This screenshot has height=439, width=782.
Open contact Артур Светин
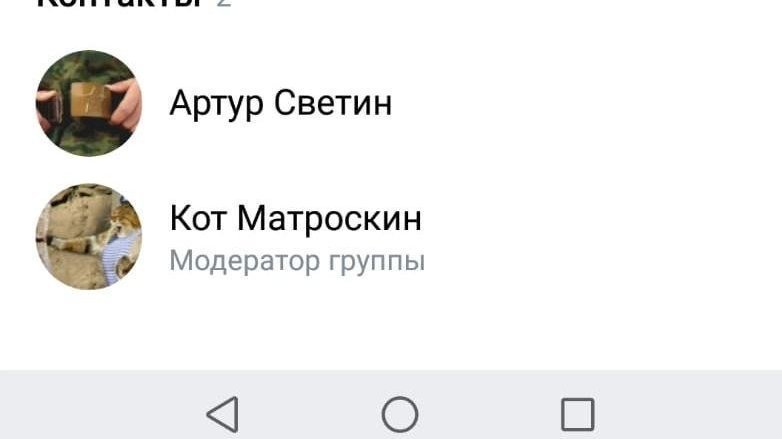coord(280,103)
